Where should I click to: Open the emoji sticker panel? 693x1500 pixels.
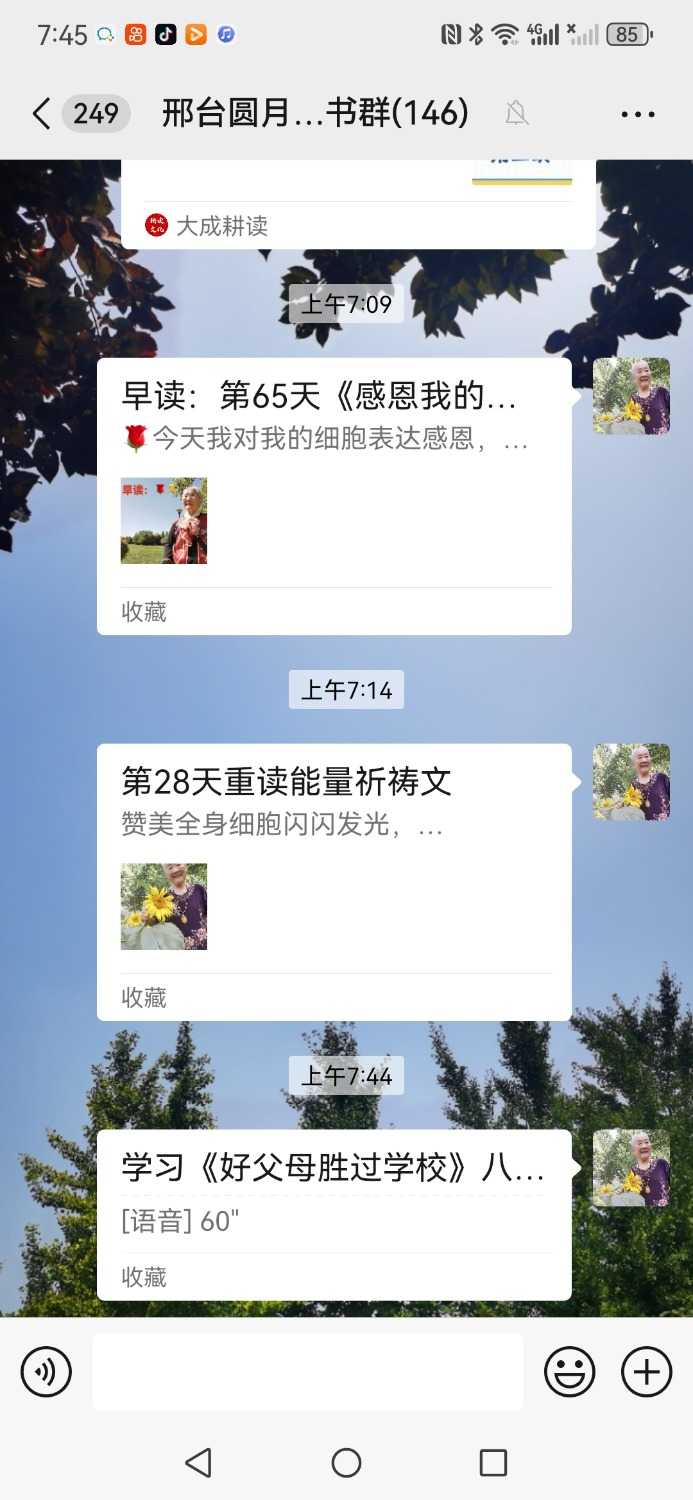(x=569, y=1371)
